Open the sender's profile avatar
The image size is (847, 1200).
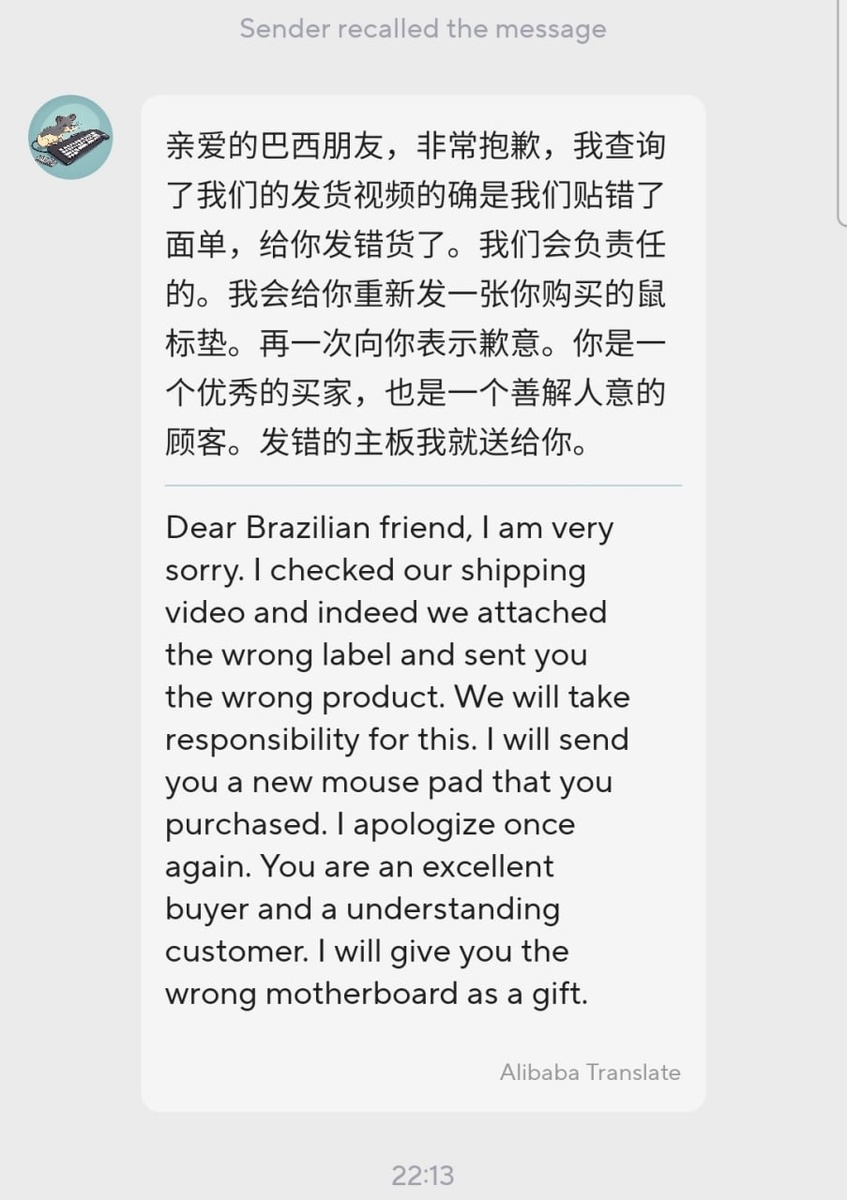[x=70, y=138]
